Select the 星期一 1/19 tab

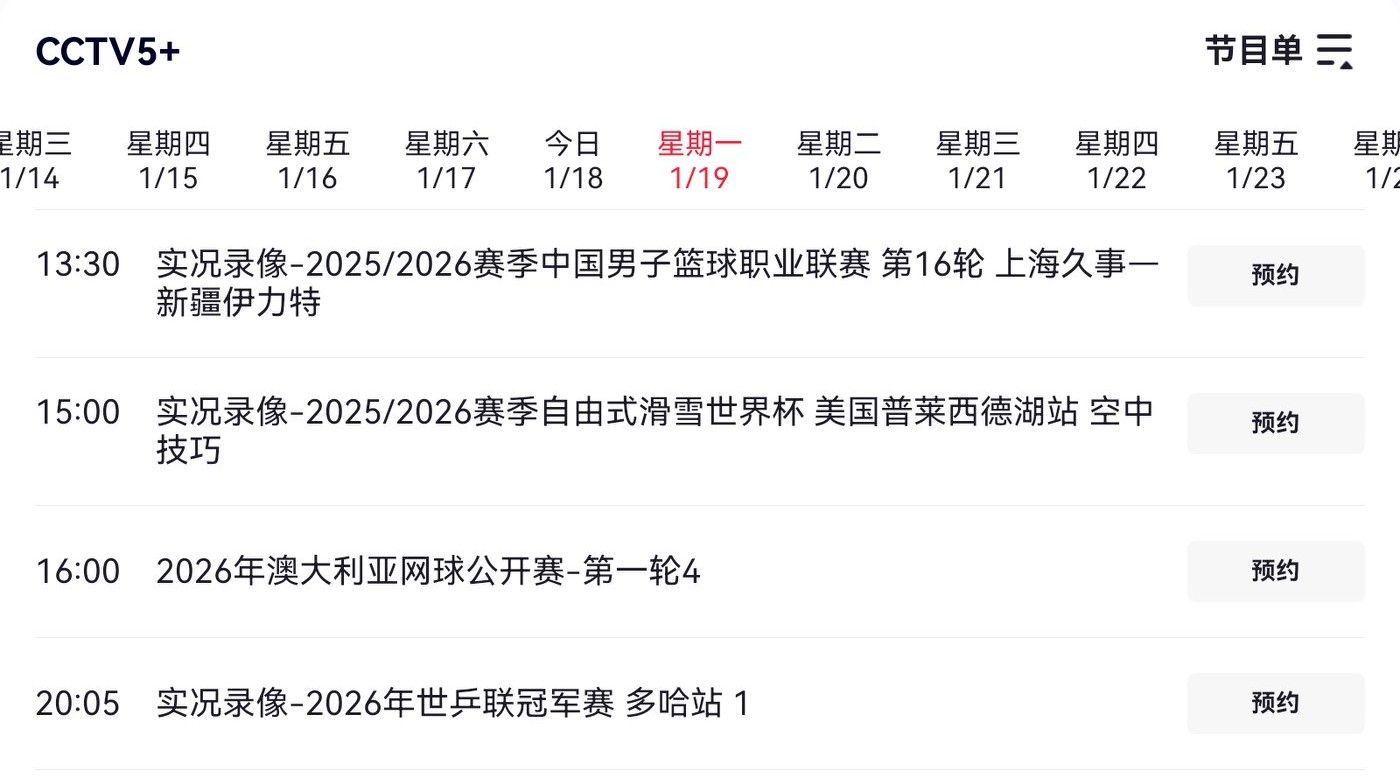tap(699, 161)
